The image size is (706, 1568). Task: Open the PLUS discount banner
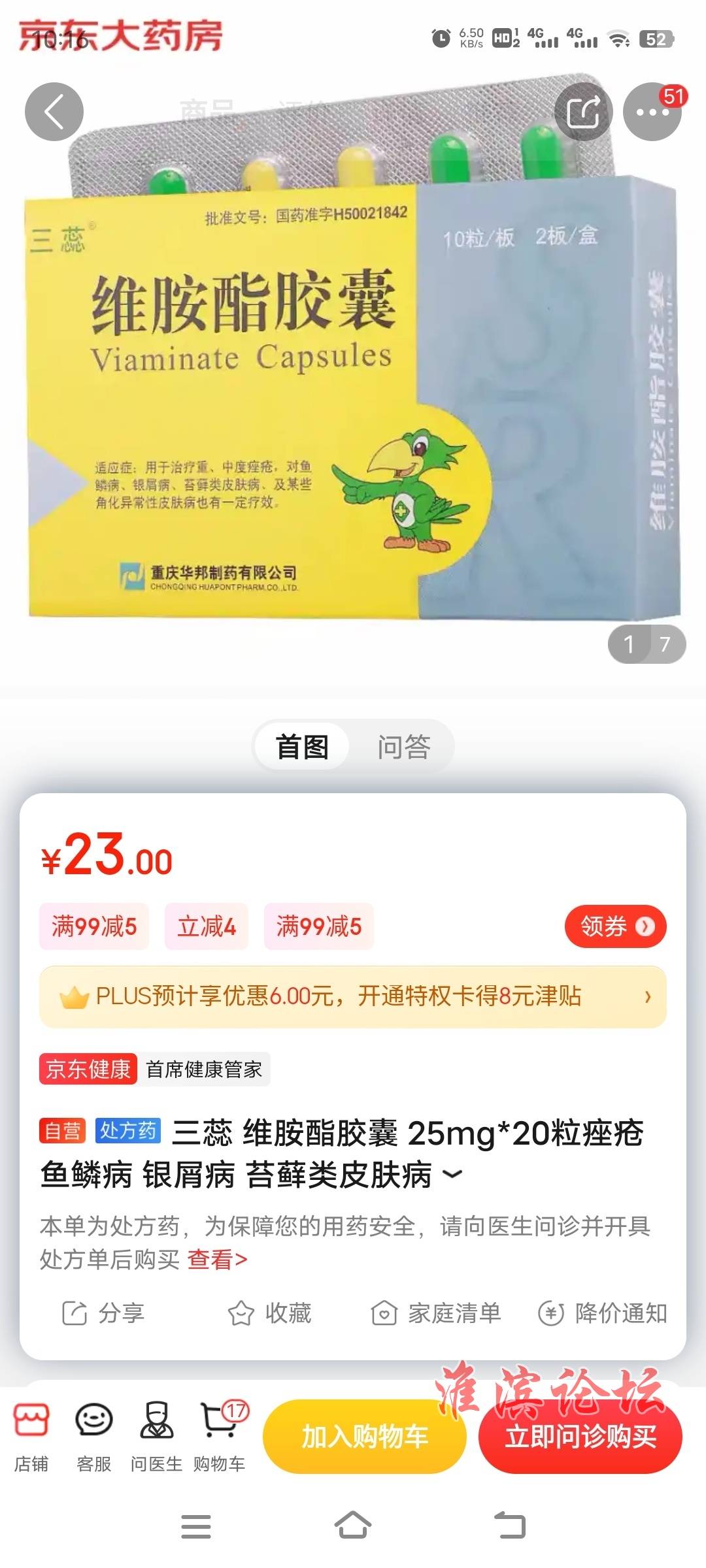click(x=353, y=996)
